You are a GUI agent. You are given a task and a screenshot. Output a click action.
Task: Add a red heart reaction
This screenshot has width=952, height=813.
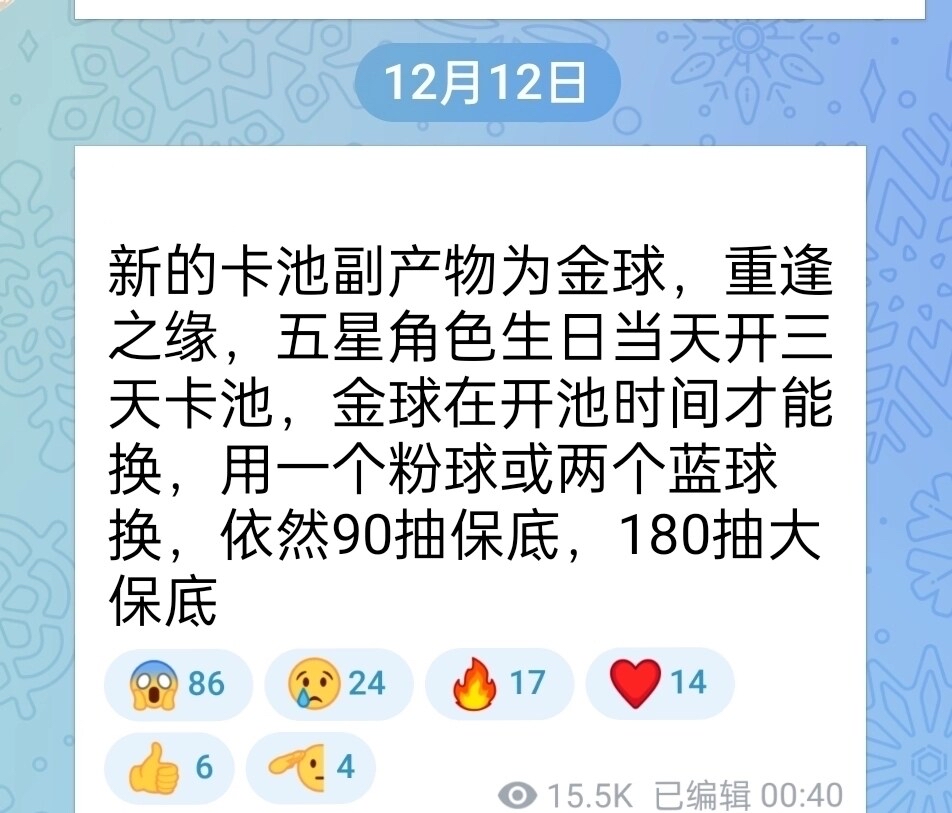659,684
